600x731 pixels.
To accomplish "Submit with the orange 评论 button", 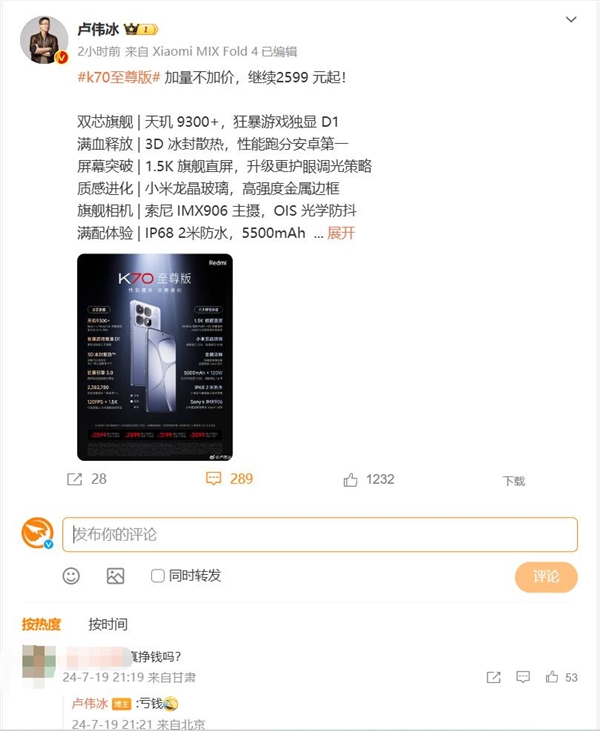I will [546, 576].
